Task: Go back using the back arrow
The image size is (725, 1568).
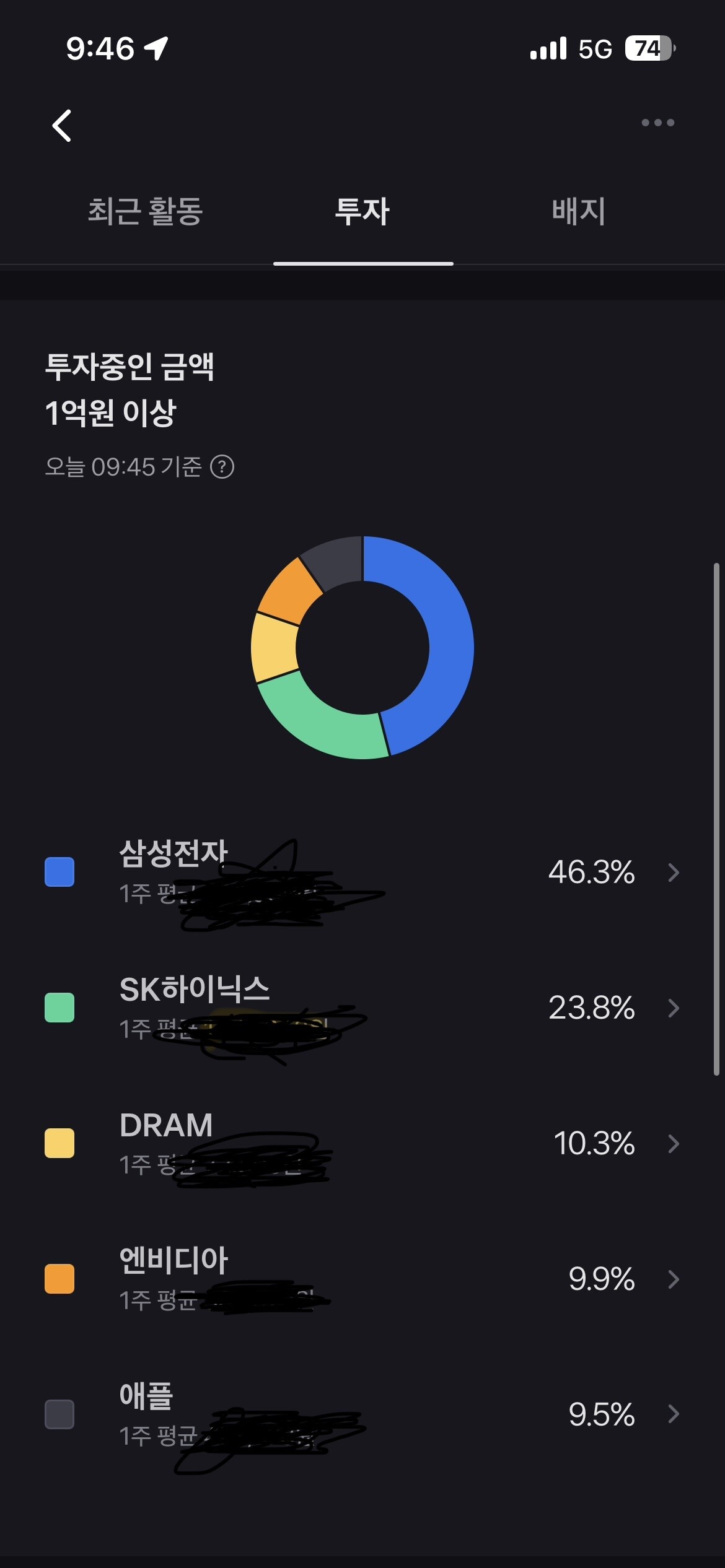Action: [x=62, y=126]
